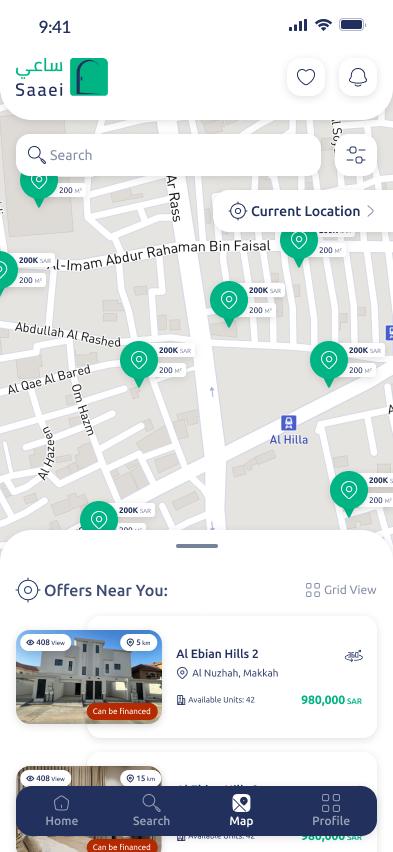Open the notifications bell

[358, 77]
